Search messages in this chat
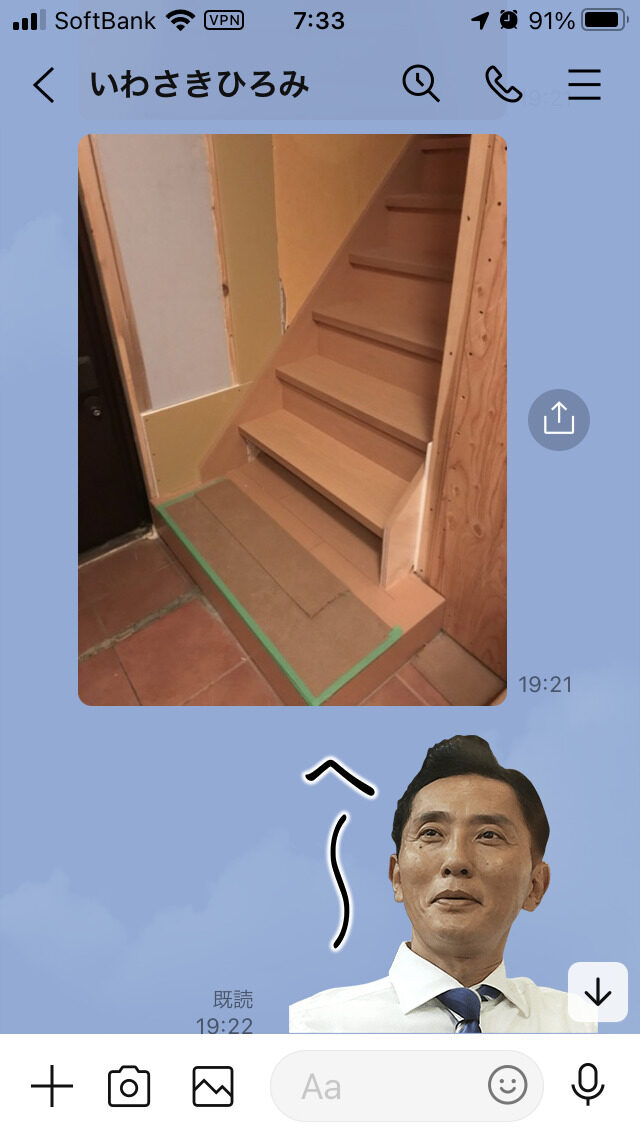This screenshot has width=640, height=1136. [x=421, y=85]
